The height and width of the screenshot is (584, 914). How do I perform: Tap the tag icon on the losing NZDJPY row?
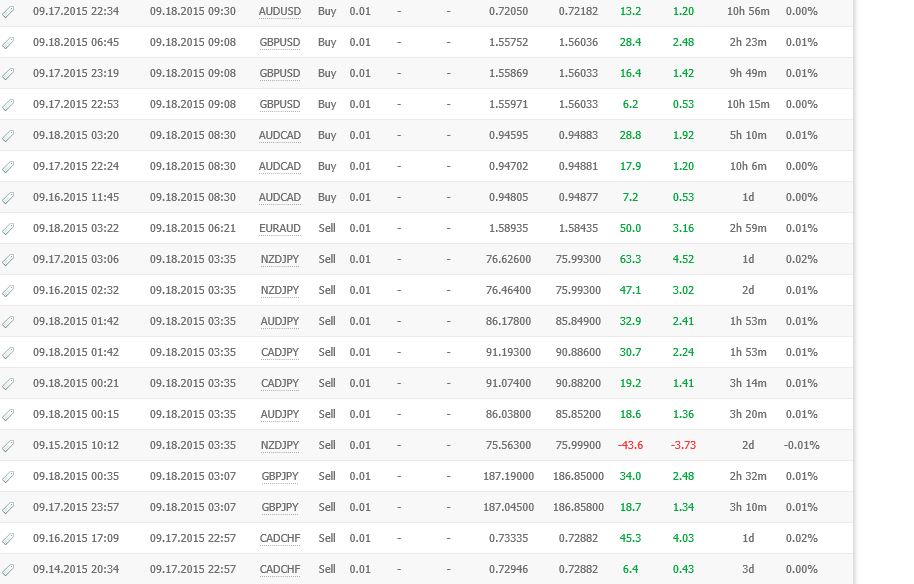(x=9, y=445)
